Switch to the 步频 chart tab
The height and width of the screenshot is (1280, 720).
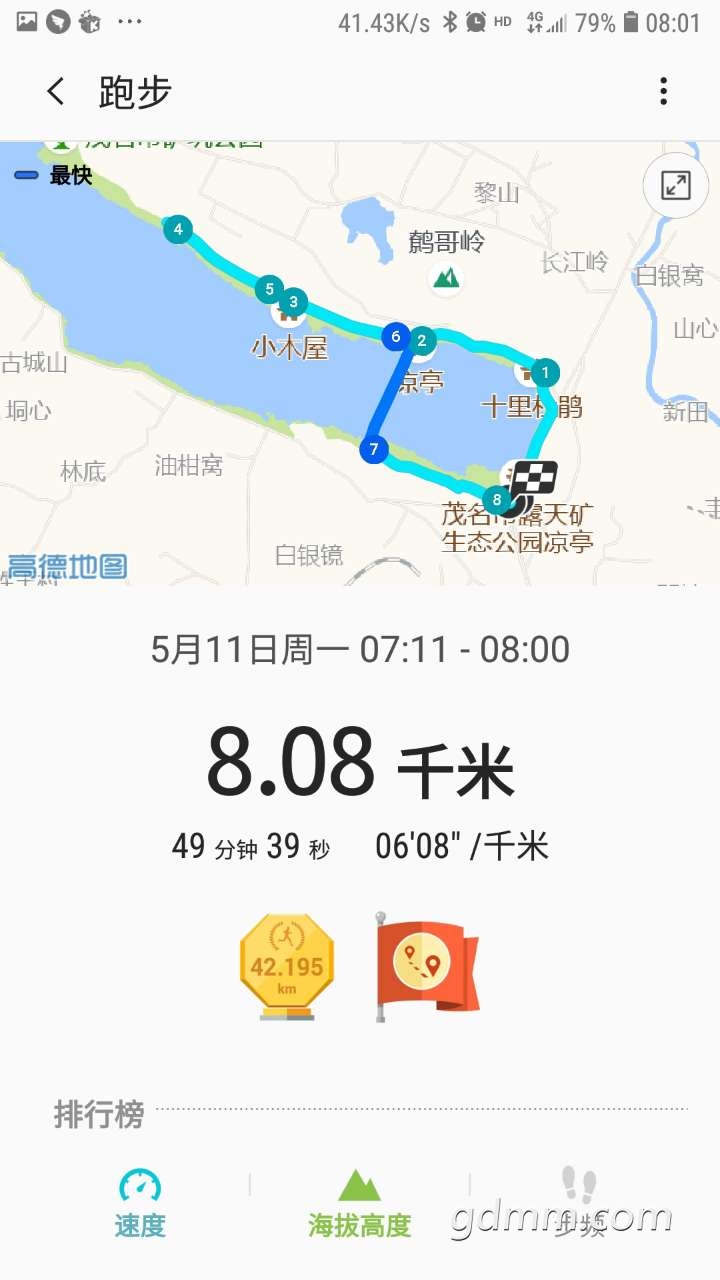578,1204
